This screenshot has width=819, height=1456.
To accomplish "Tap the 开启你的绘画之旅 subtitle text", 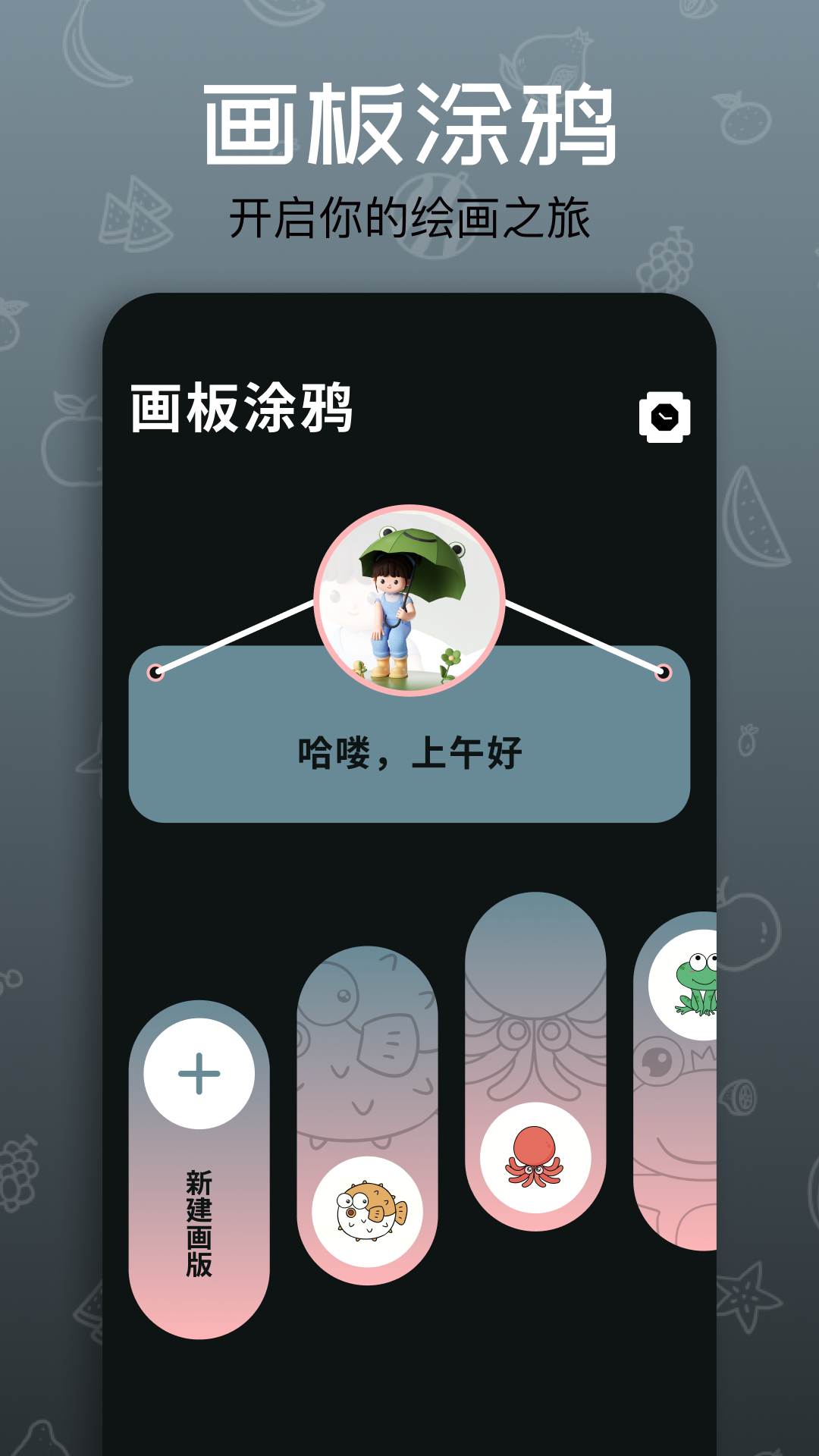I will [409, 215].
